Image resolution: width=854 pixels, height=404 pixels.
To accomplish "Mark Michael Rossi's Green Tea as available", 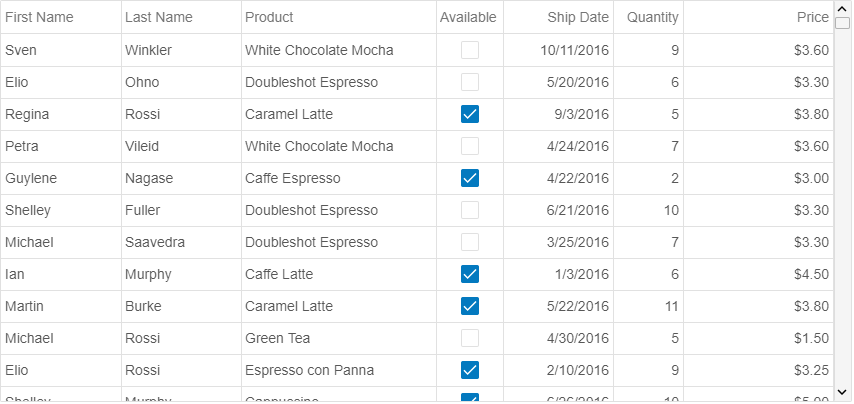I will click(x=470, y=338).
